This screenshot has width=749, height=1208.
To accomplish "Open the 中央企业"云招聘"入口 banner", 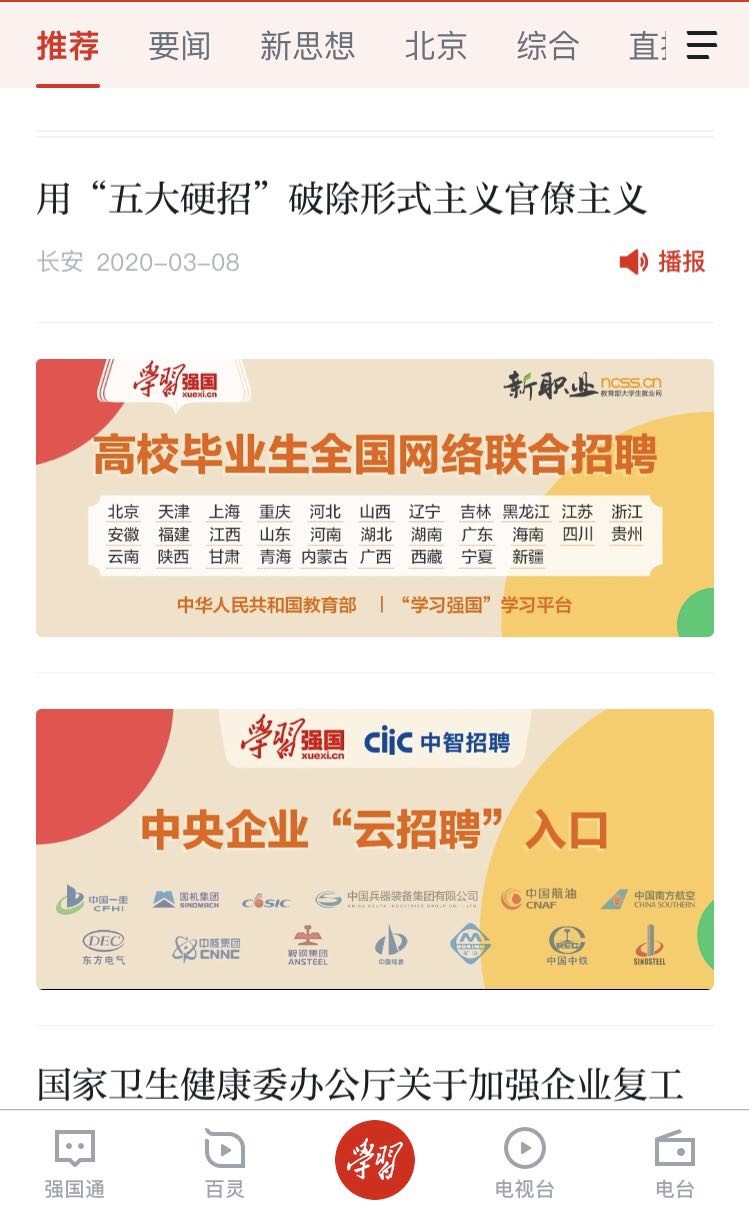I will [x=375, y=848].
